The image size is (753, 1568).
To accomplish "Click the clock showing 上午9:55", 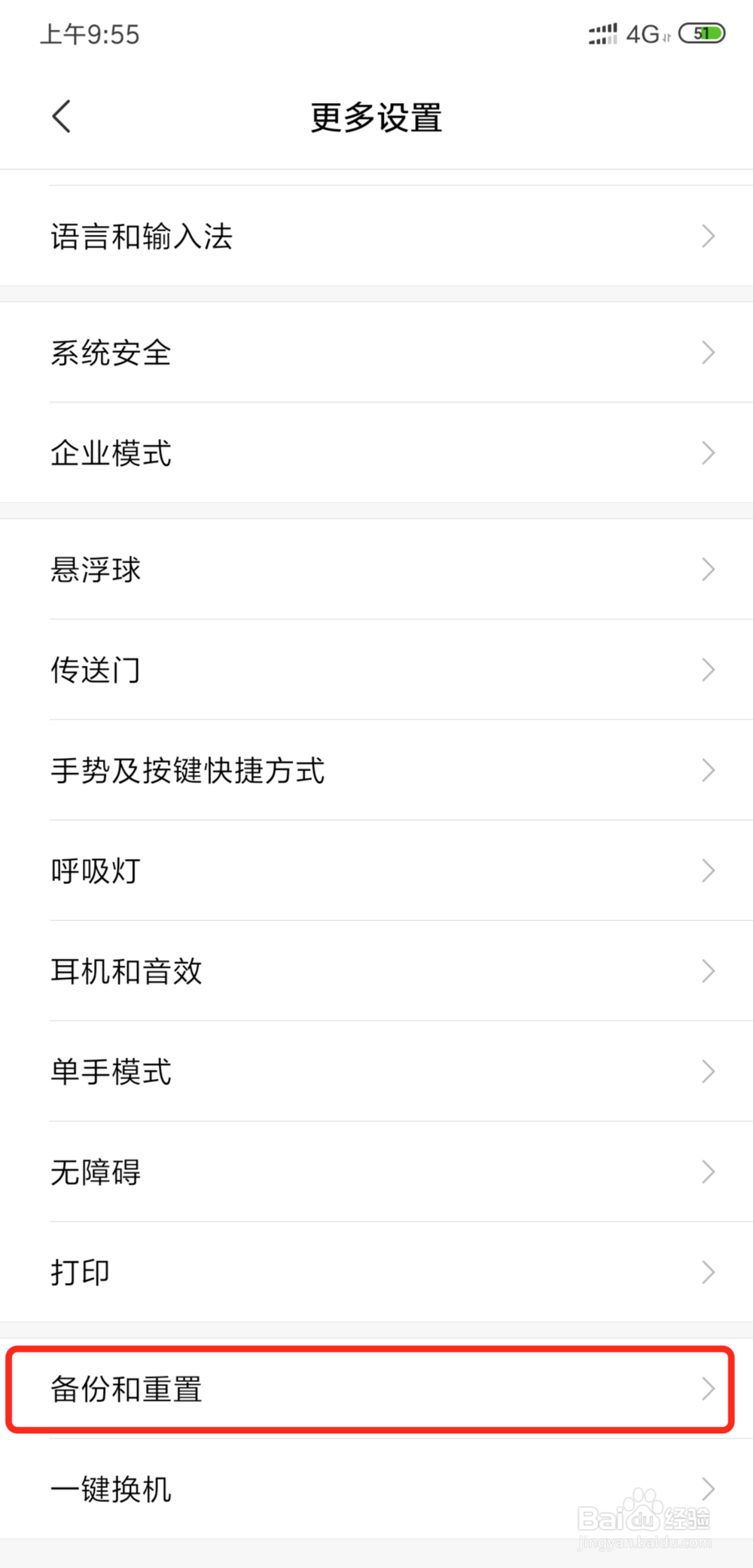I will click(x=90, y=34).
